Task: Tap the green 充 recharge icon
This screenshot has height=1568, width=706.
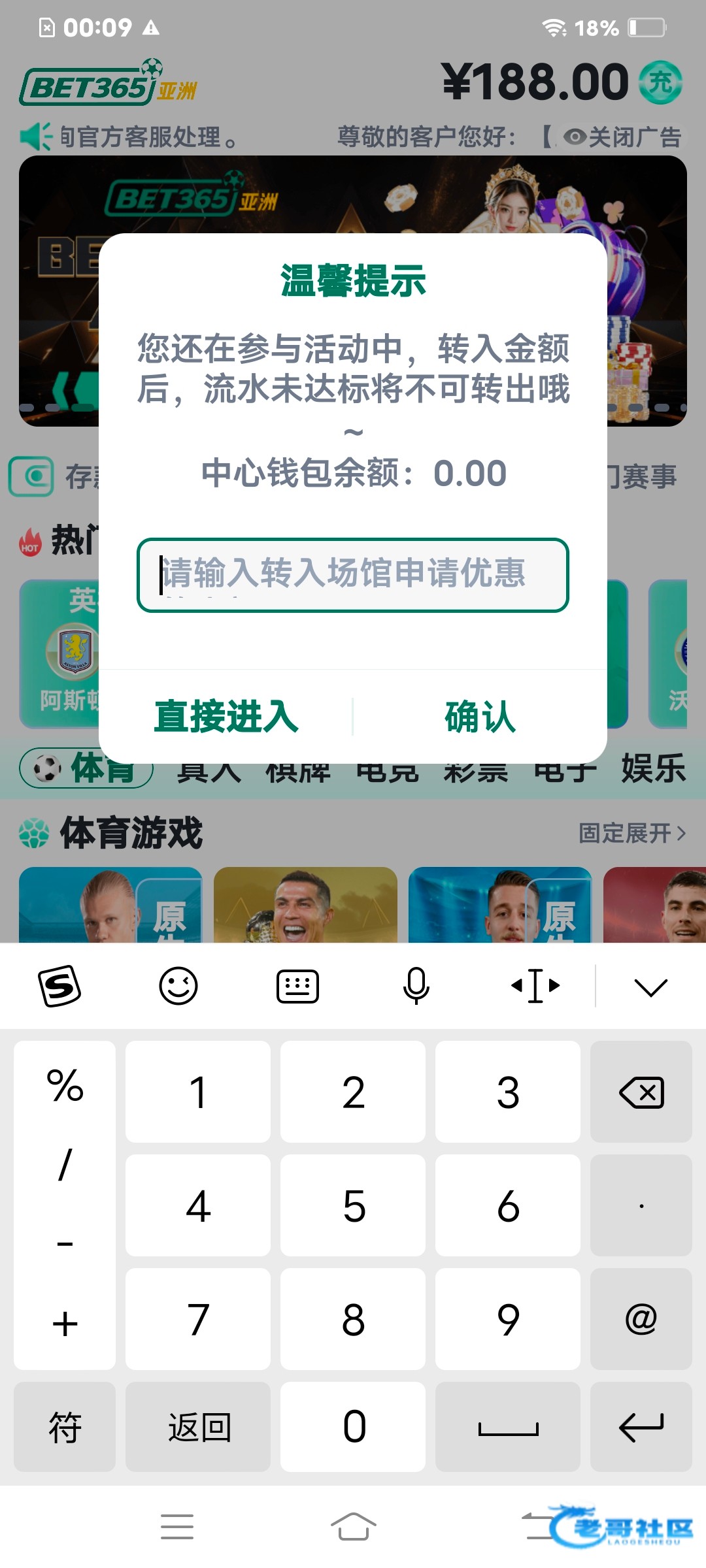Action: (x=660, y=83)
